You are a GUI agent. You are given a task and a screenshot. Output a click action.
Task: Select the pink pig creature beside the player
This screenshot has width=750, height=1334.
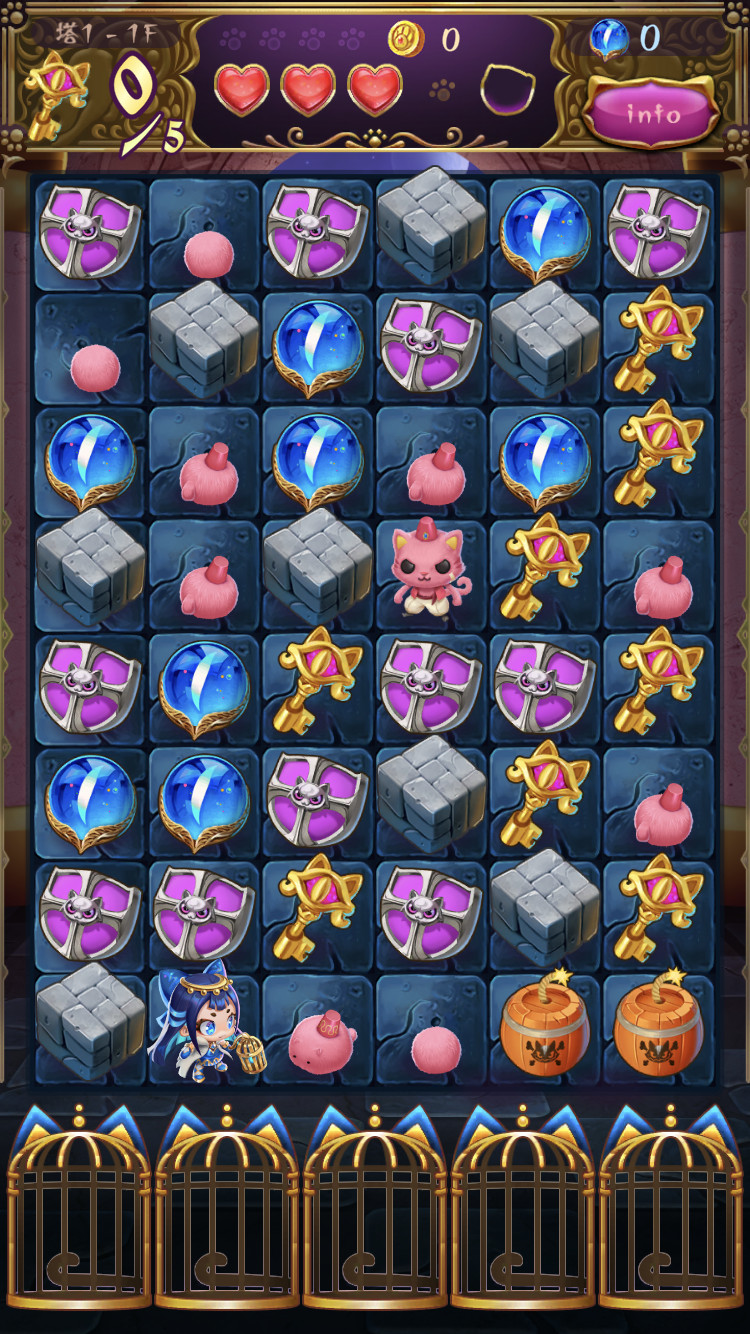pyautogui.click(x=322, y=1041)
